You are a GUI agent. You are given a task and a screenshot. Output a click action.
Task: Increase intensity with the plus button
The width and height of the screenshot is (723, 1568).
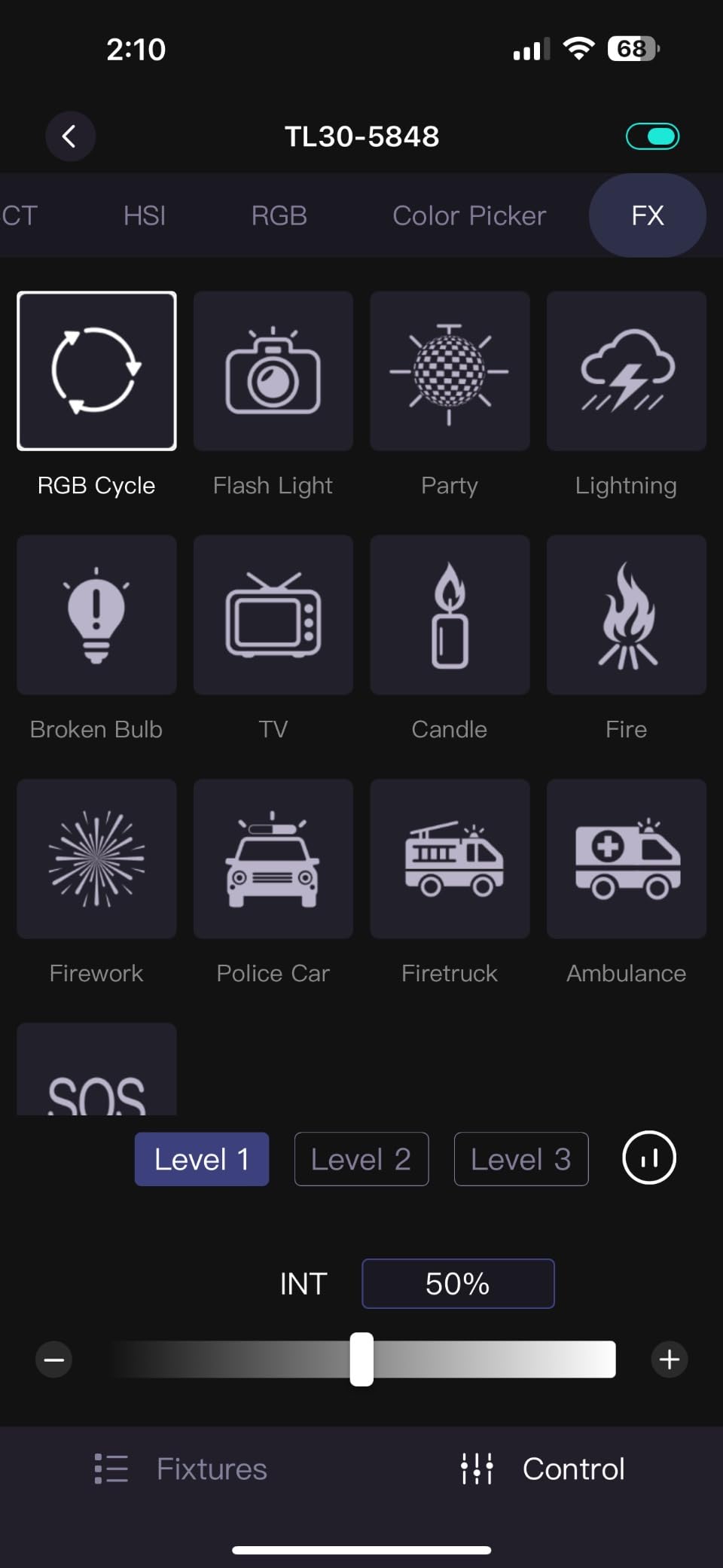point(669,1359)
